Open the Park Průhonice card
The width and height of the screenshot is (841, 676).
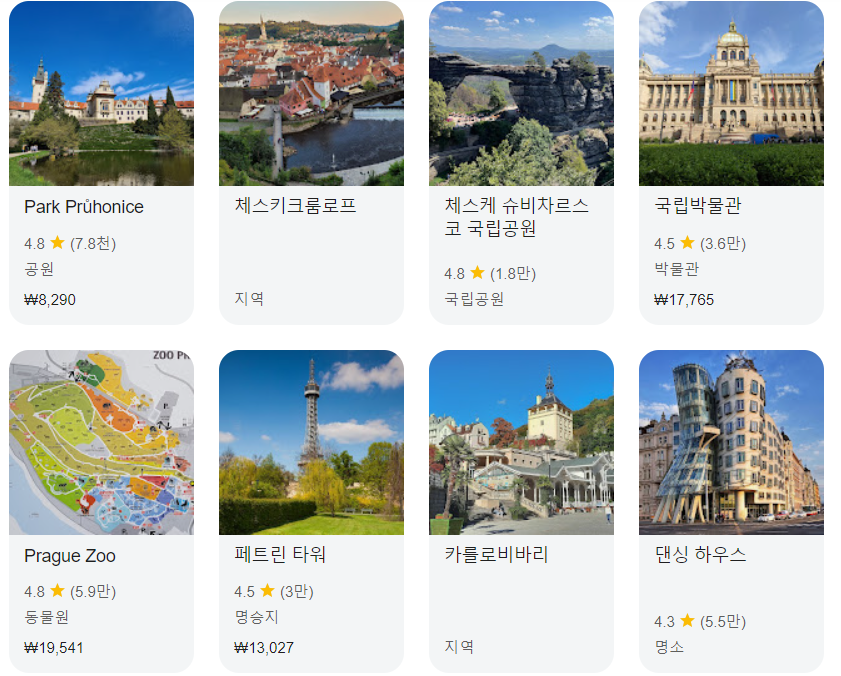tap(101, 163)
